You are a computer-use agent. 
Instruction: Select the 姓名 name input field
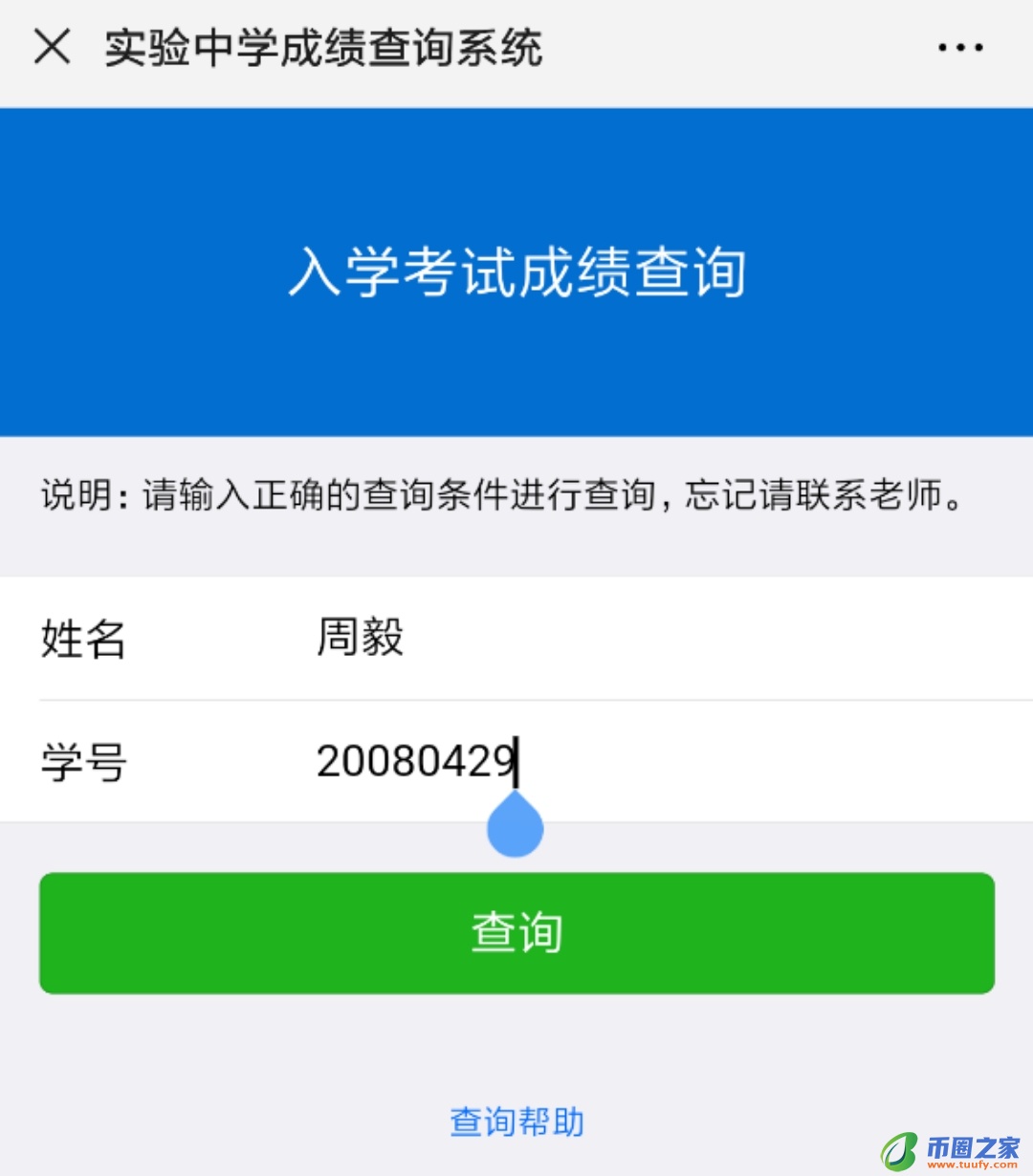(x=574, y=639)
